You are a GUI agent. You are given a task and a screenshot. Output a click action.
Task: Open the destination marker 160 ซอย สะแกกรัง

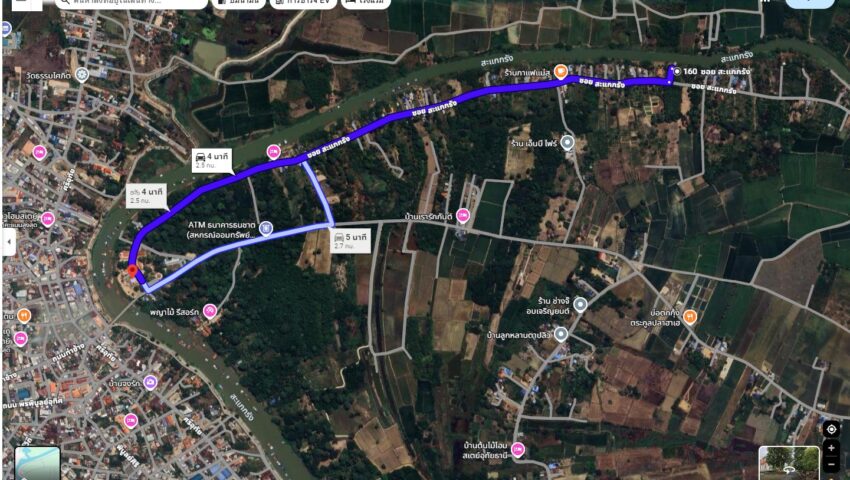(673, 71)
